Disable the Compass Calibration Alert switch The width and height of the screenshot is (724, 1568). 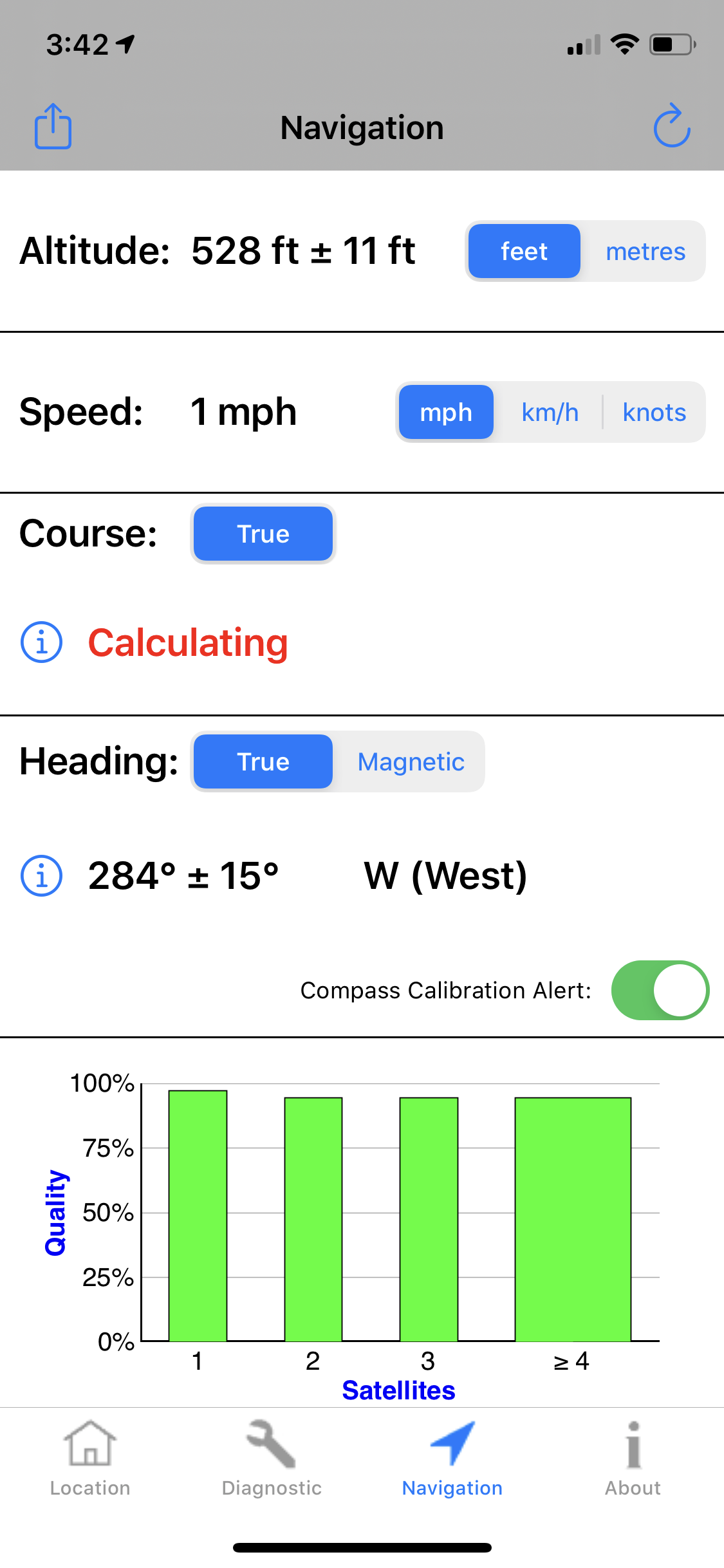(x=660, y=991)
